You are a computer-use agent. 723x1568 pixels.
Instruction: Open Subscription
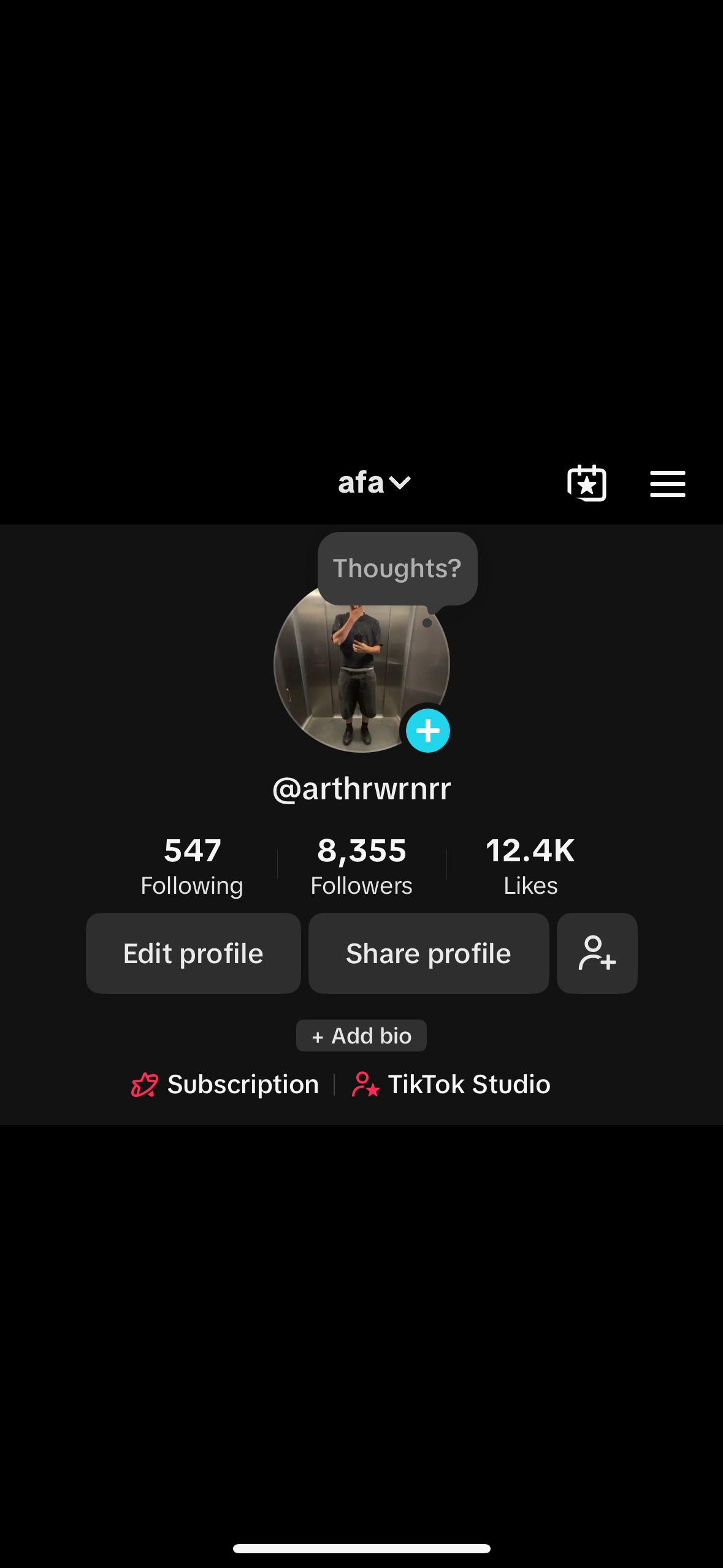coord(226,1085)
